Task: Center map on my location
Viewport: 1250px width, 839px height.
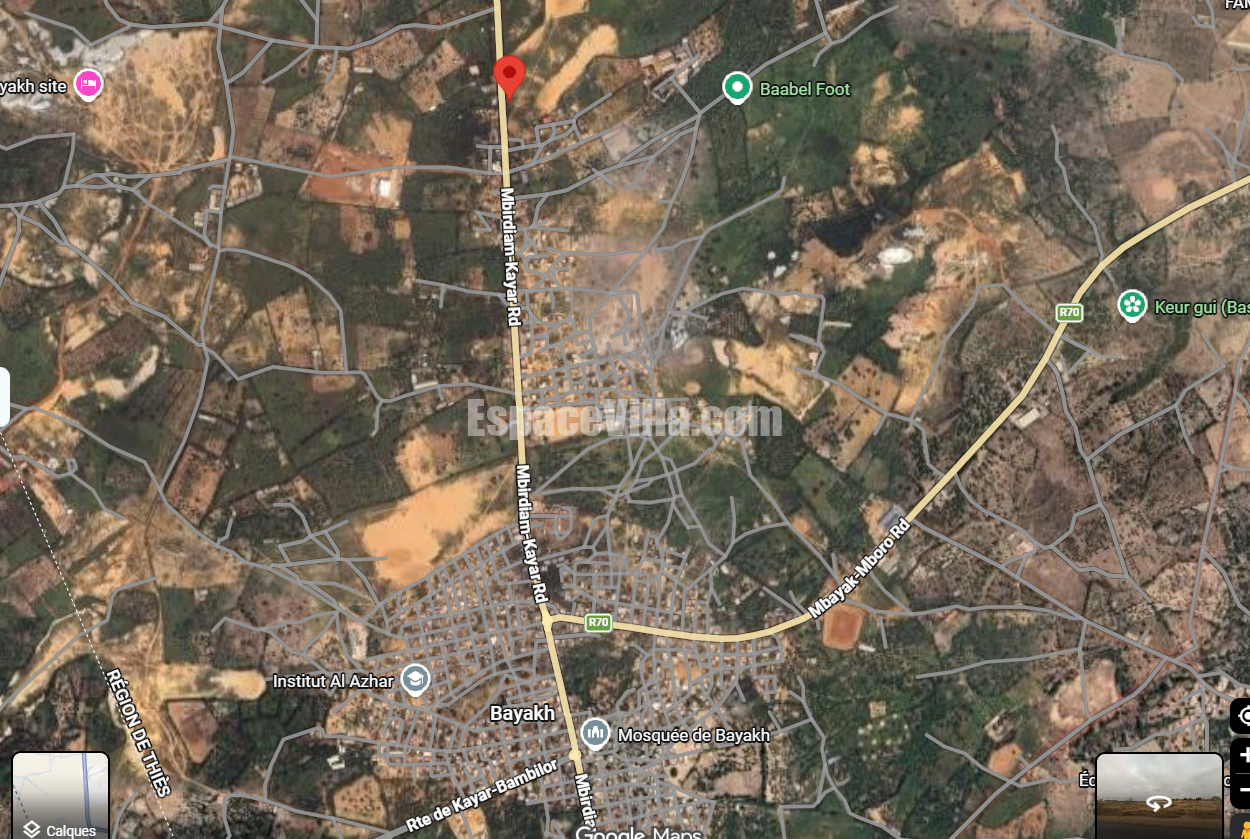Action: pos(1241,716)
